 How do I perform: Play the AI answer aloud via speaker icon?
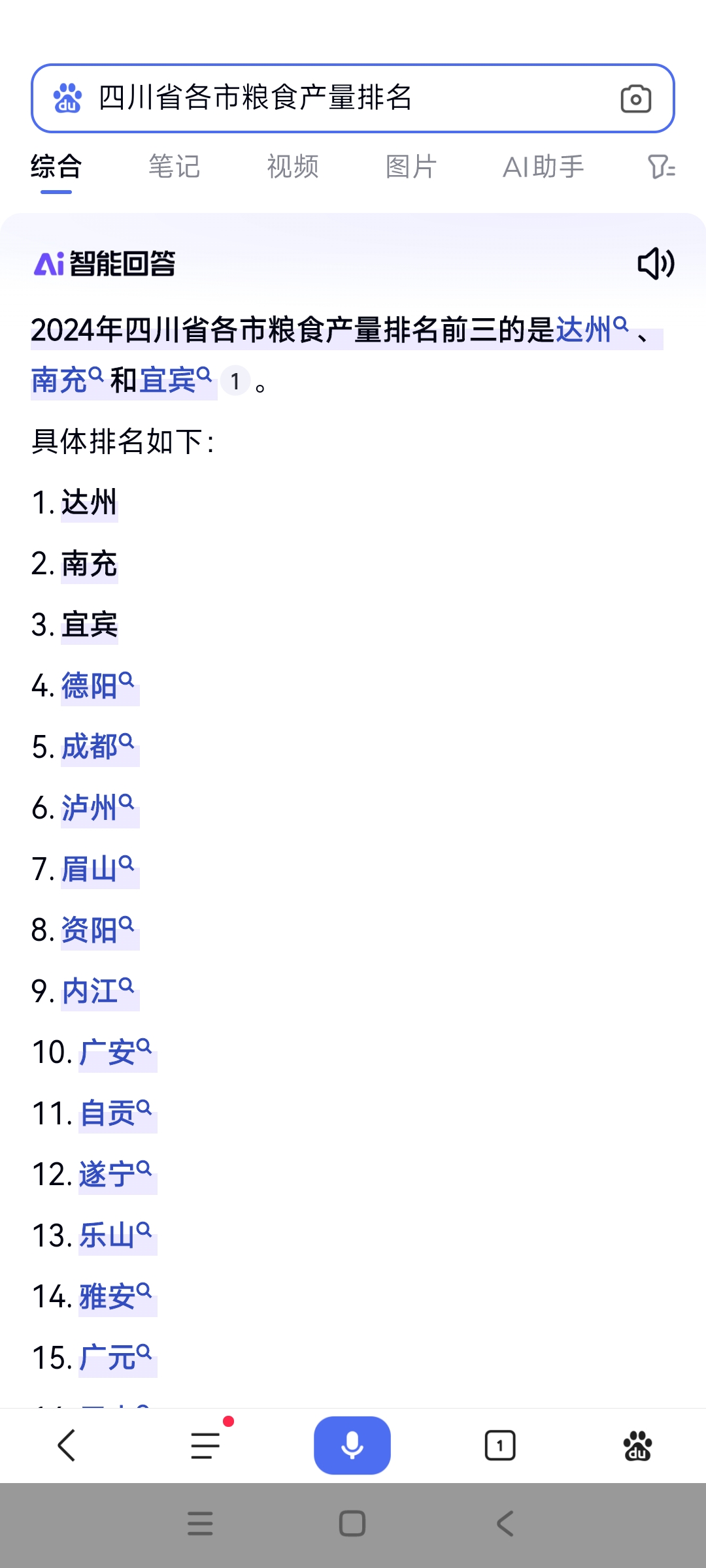pos(656,264)
